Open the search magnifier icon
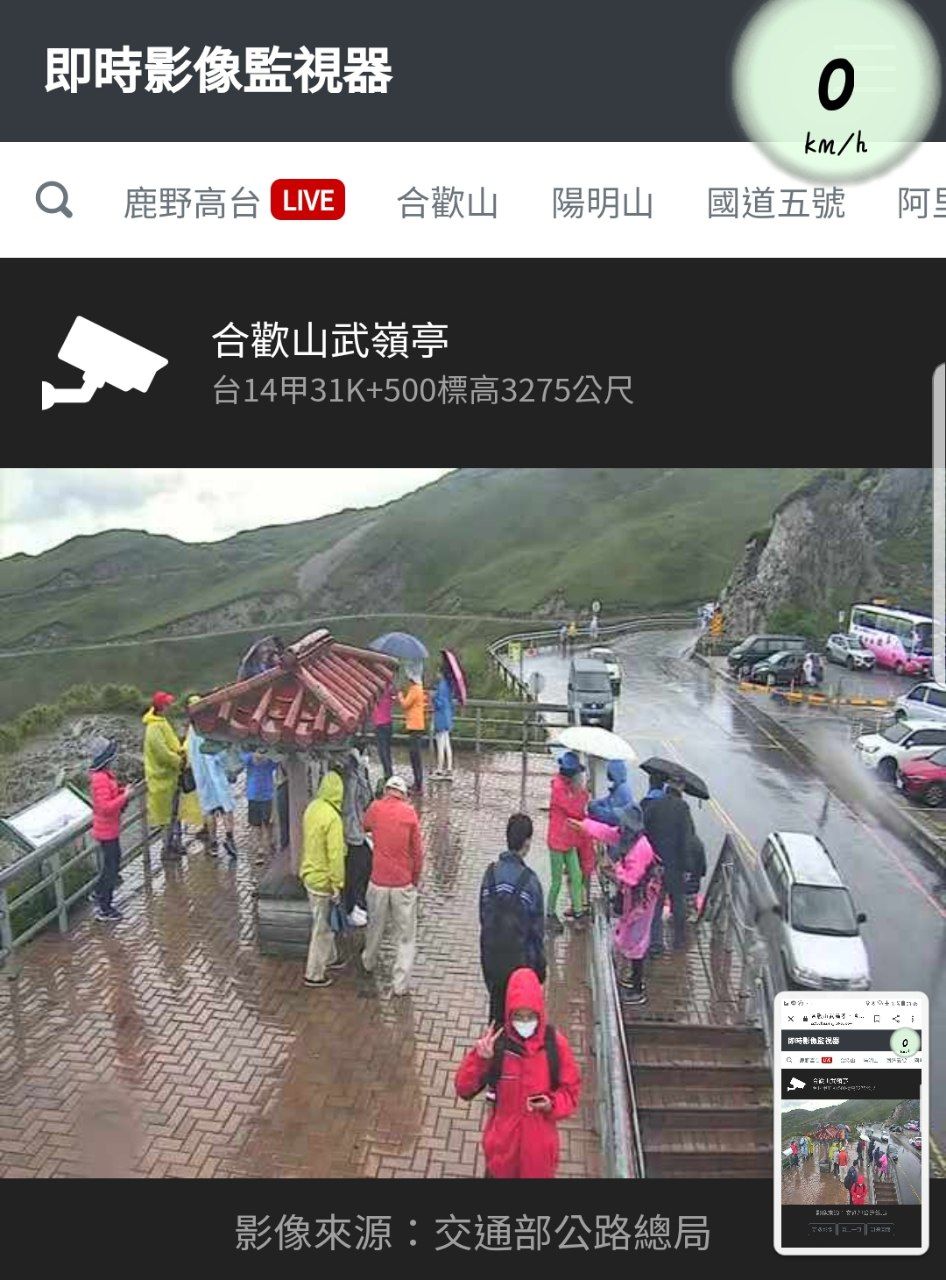 pyautogui.click(x=54, y=201)
